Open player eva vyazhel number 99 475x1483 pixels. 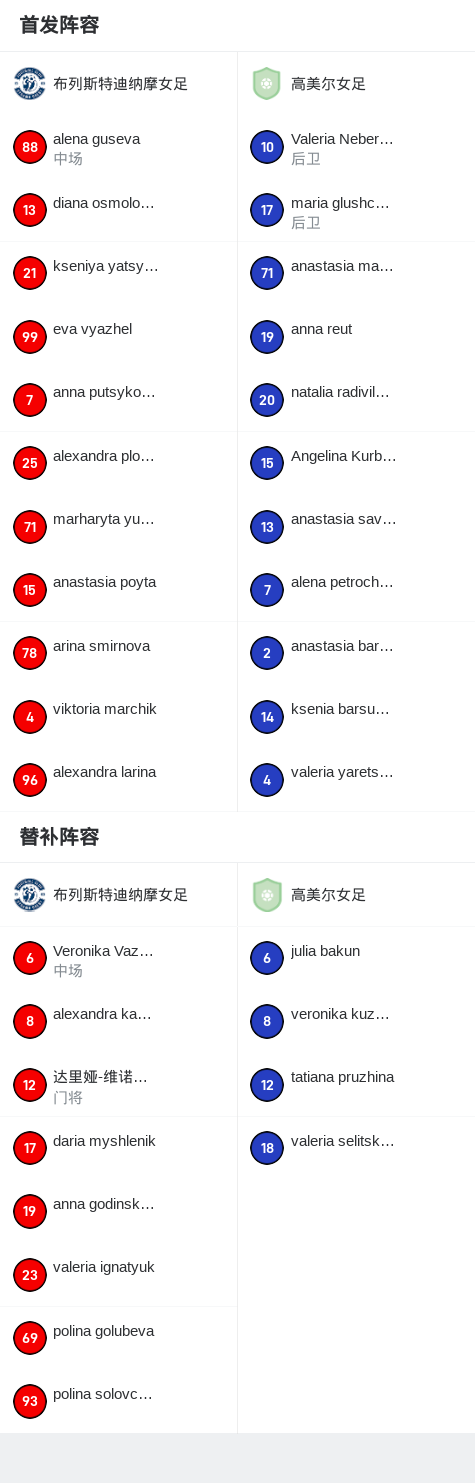[118, 337]
